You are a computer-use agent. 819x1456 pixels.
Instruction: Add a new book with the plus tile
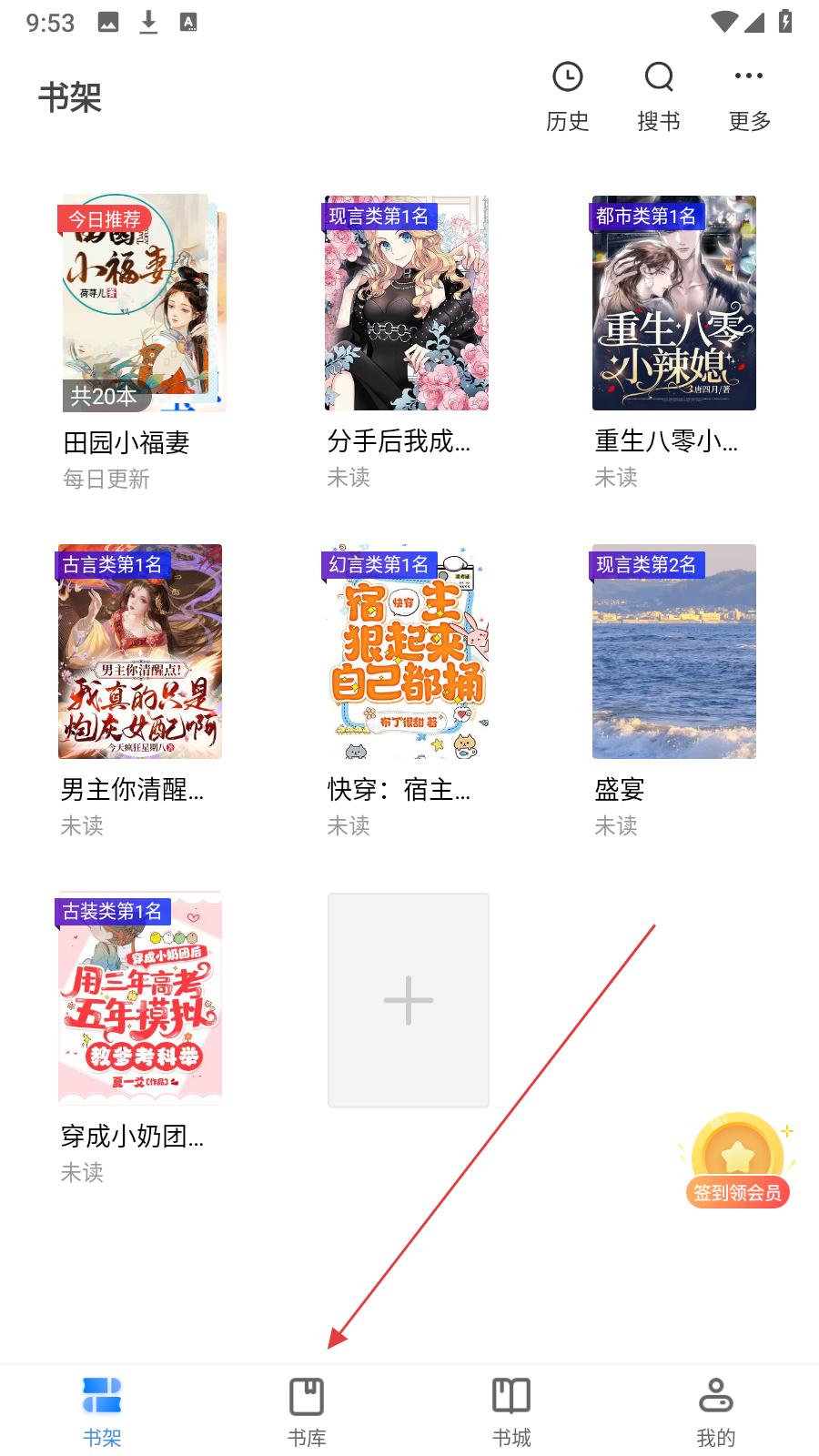pos(409,1000)
